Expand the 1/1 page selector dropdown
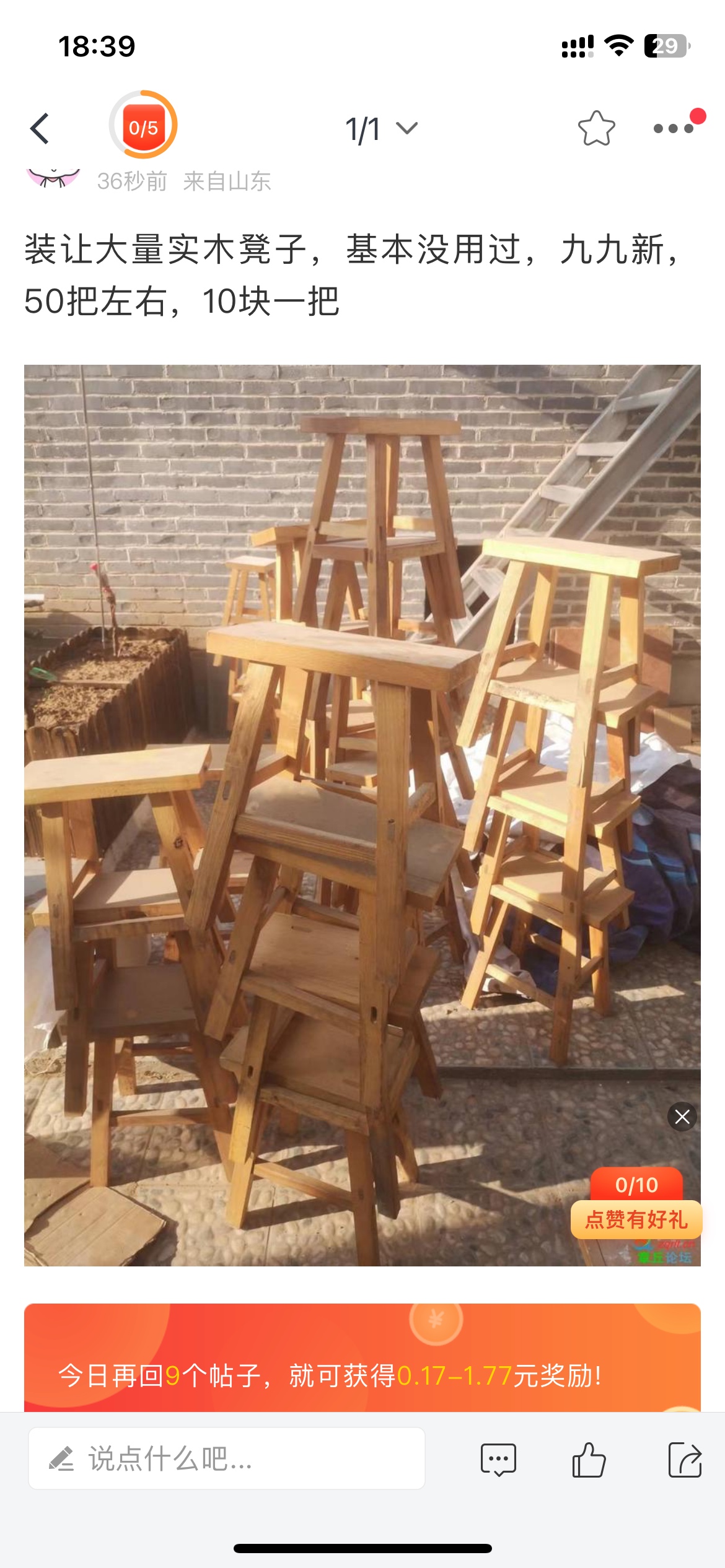 [x=381, y=129]
